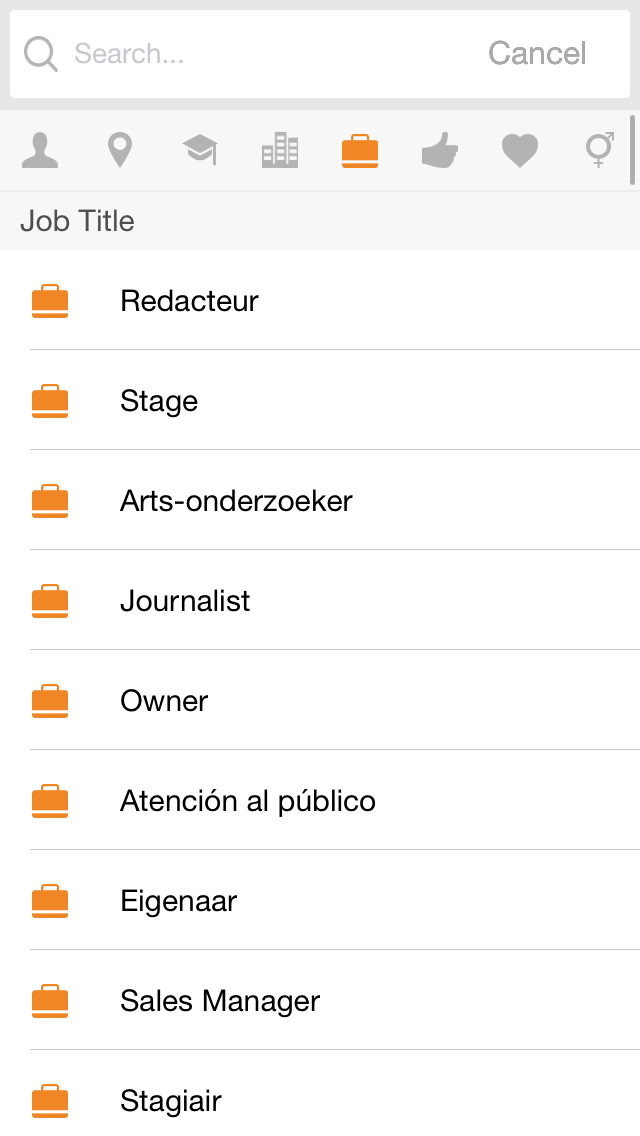Select the location pin filter
Viewport: 640px width, 1136px height.
120,151
